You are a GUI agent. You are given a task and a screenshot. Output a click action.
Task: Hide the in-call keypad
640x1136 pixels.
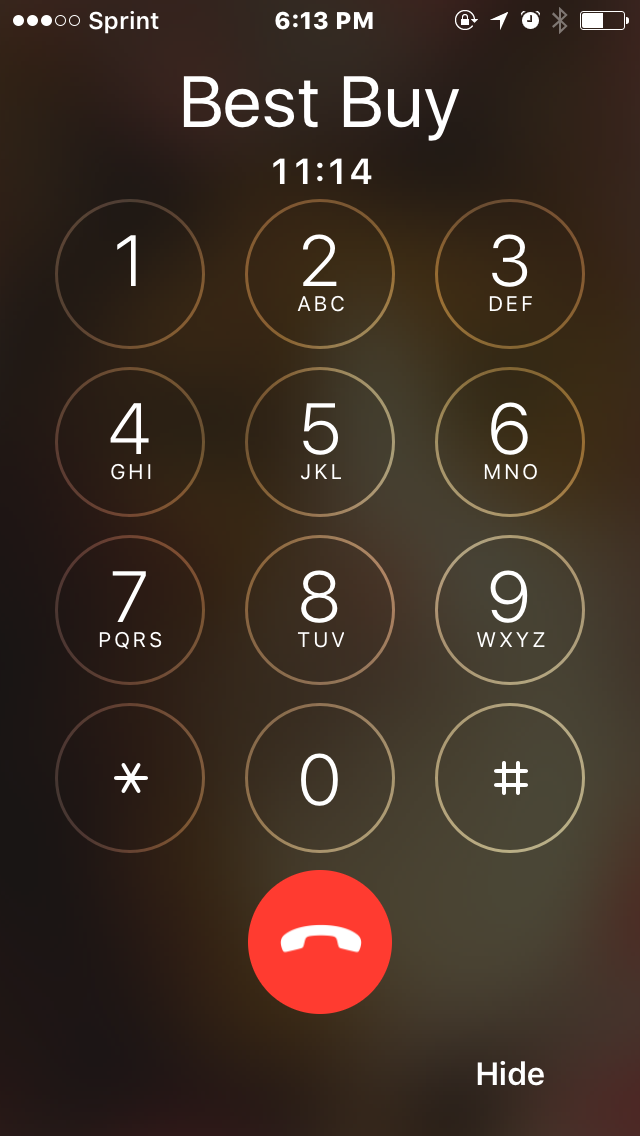(510, 1074)
